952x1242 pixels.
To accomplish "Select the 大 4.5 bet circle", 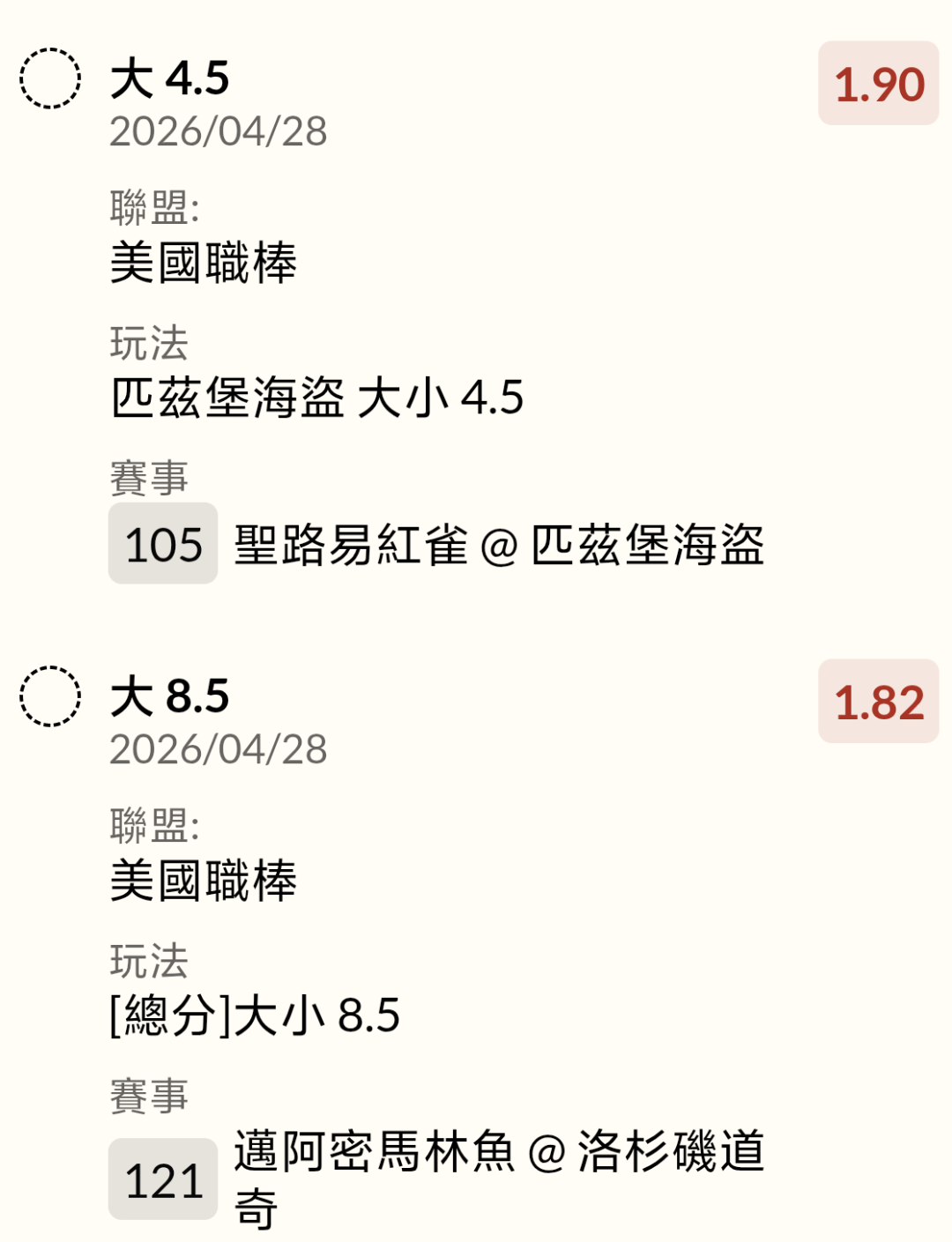I will [x=50, y=78].
